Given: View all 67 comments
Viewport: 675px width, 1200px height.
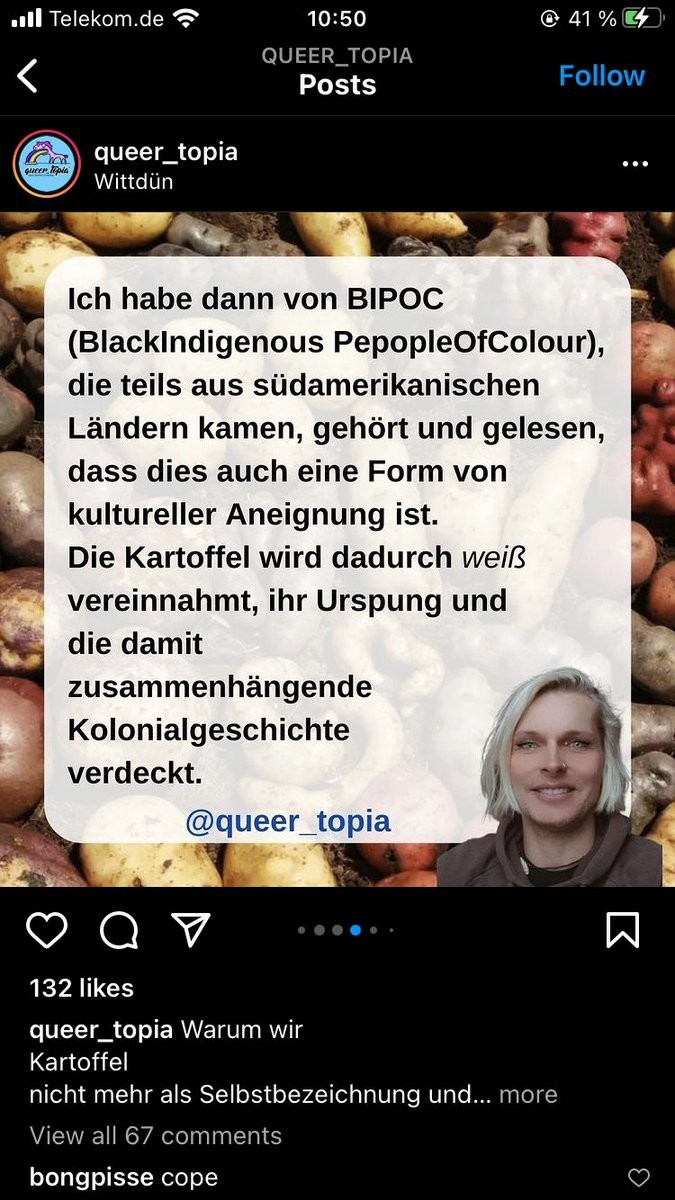Looking at the screenshot, I should tap(156, 1136).
